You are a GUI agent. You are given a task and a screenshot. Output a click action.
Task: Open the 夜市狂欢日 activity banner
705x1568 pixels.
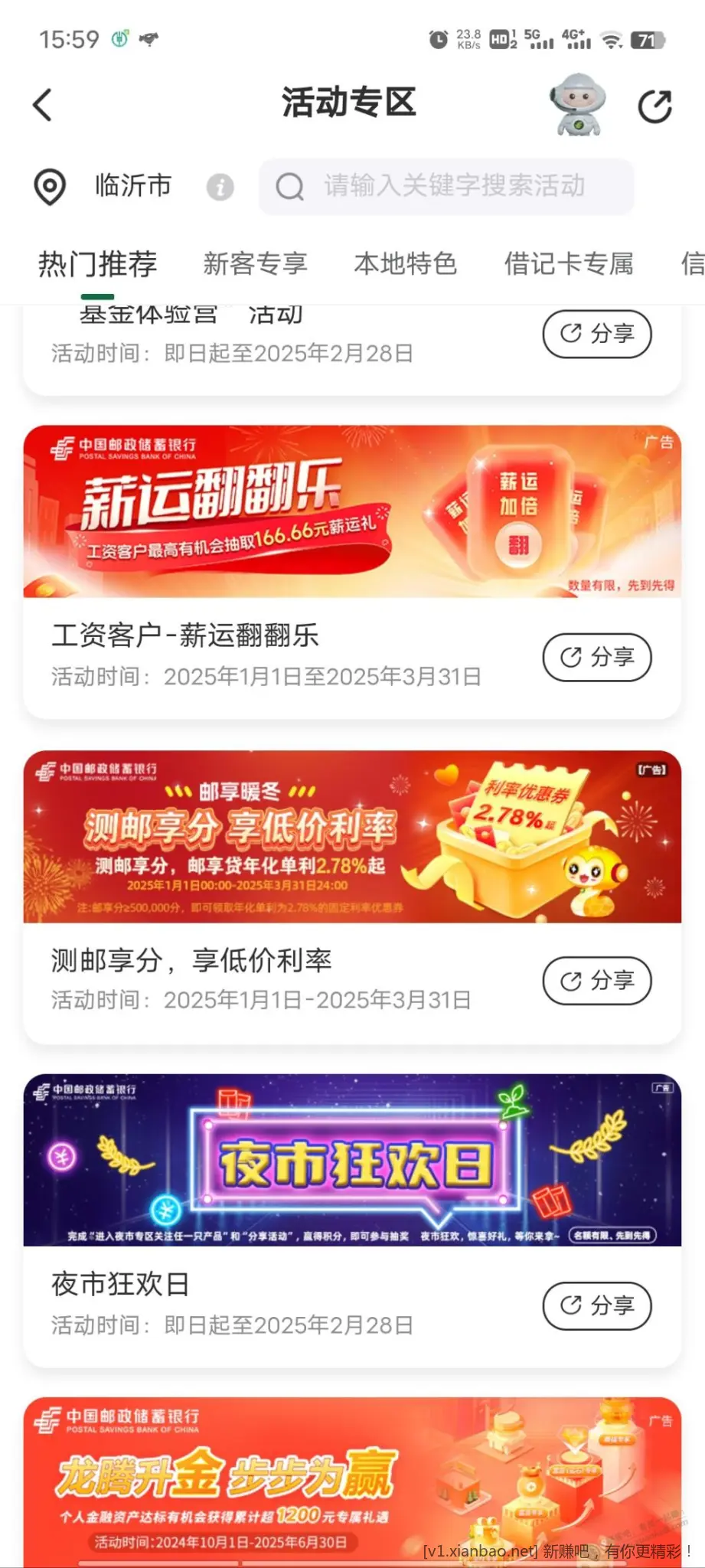352,1159
